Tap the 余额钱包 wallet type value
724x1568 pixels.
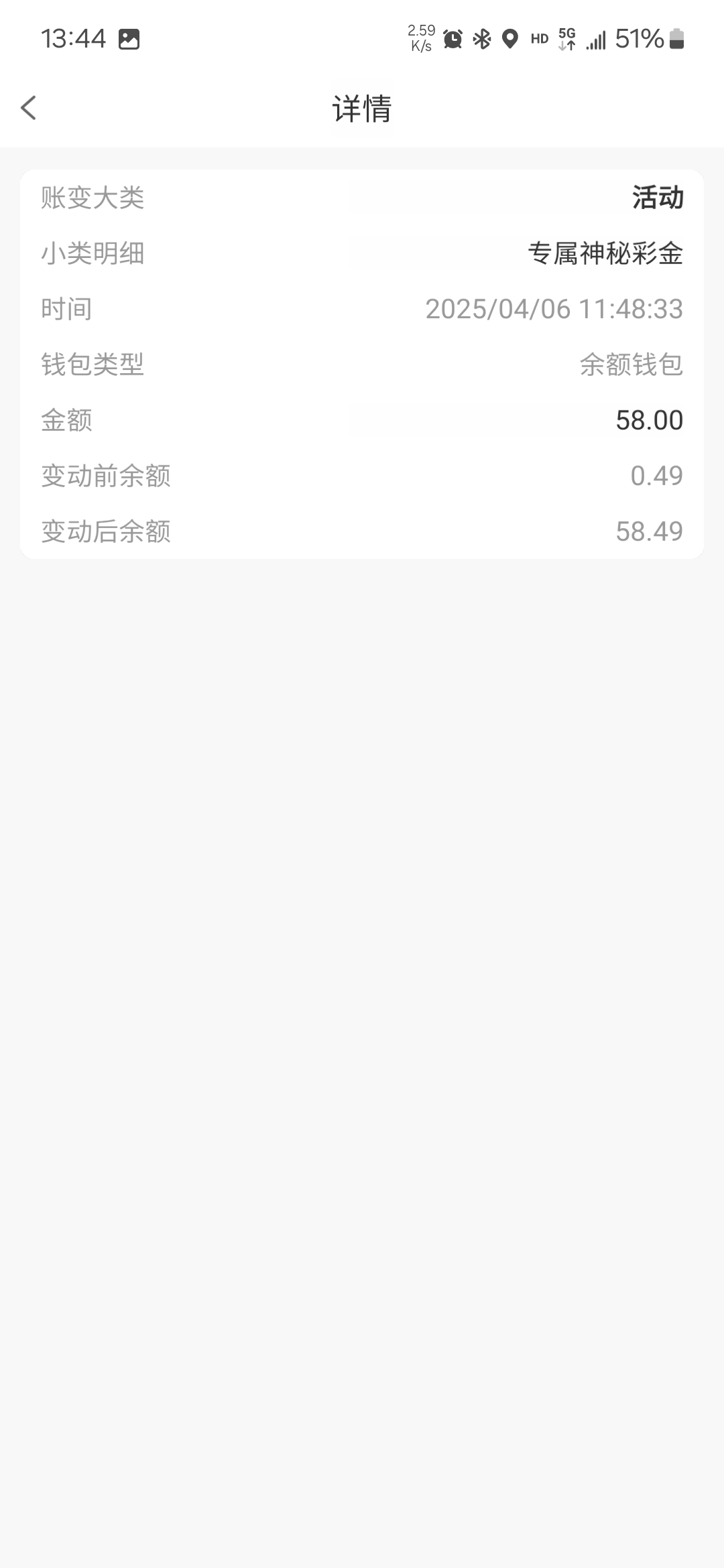tap(631, 365)
